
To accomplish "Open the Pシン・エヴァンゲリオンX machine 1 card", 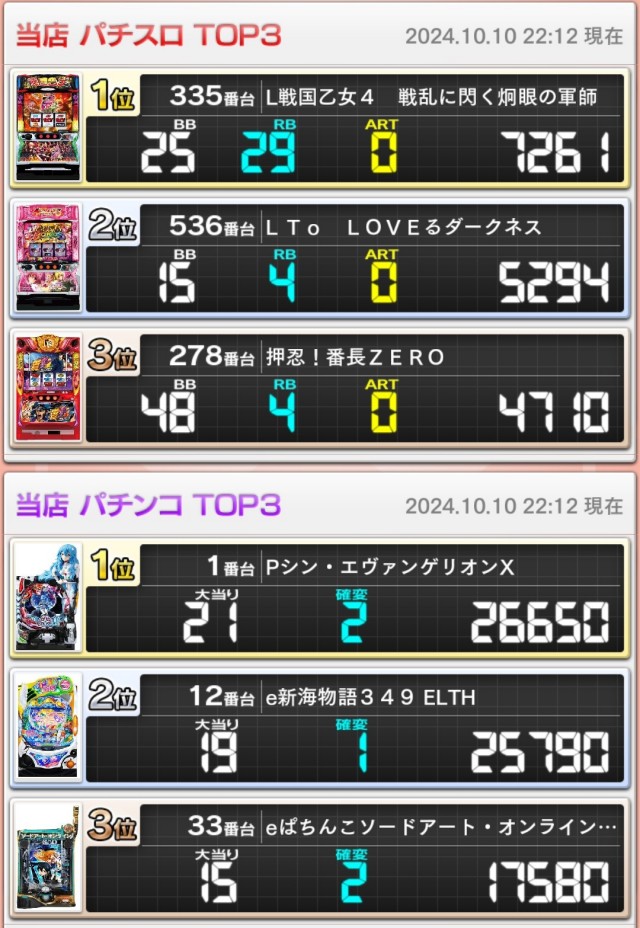I will click(320, 596).
